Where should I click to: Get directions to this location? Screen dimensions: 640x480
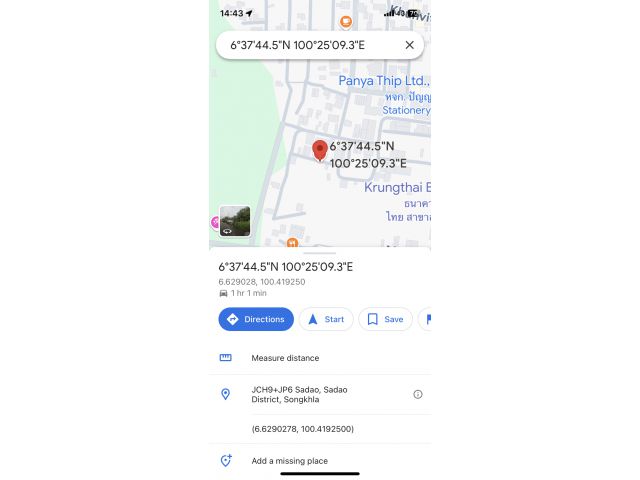click(256, 319)
